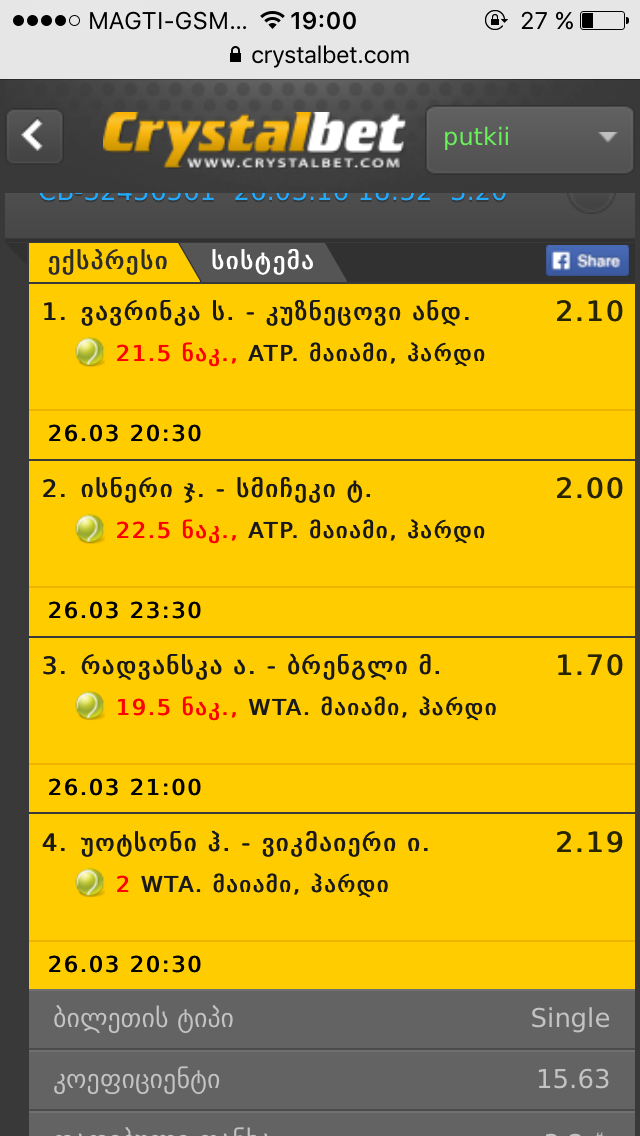
Task: Go back with the arrow button
Action: pos(35,136)
